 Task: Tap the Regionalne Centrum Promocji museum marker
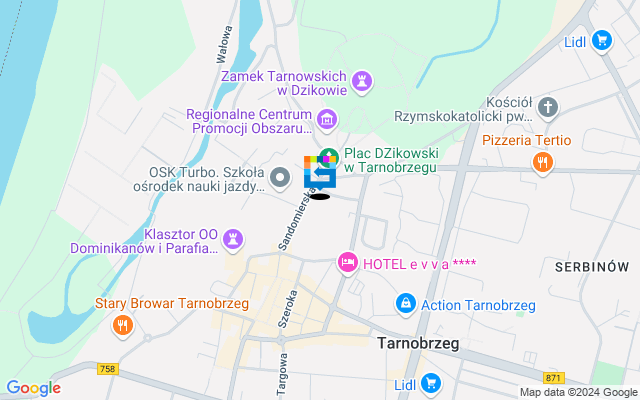coord(327,122)
